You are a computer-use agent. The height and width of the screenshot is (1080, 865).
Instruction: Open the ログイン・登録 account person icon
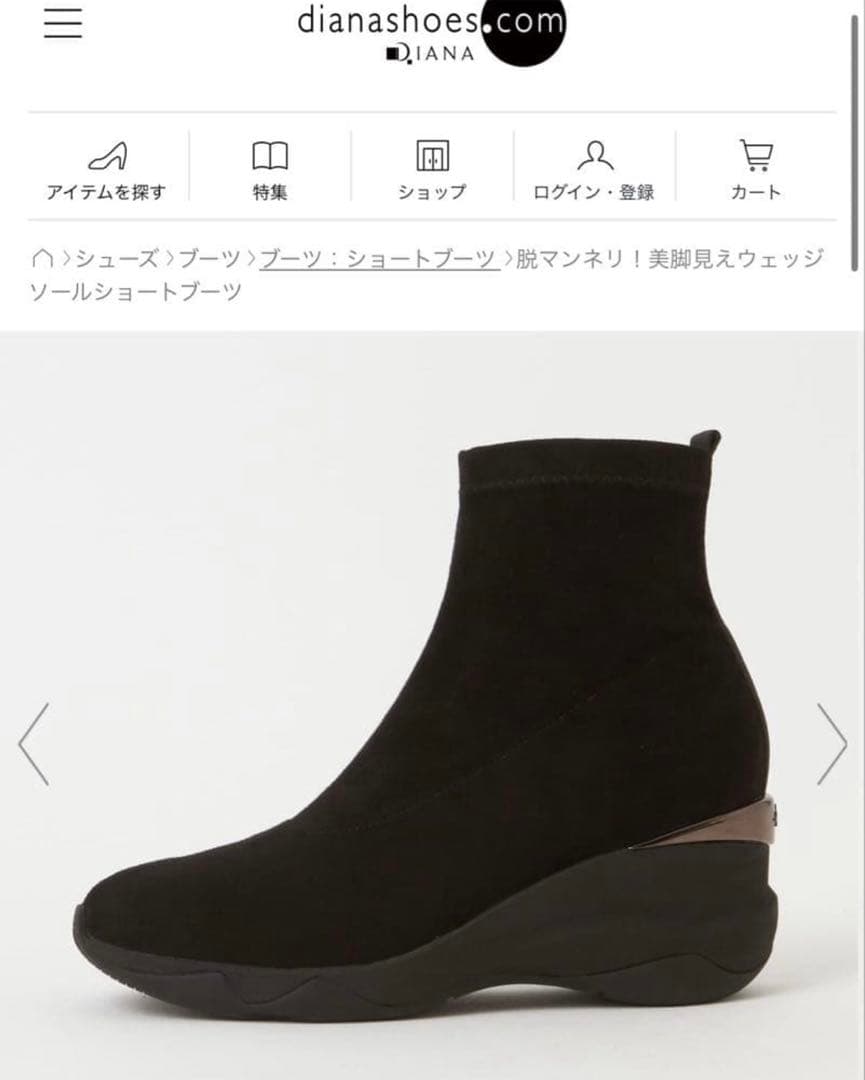click(597, 157)
